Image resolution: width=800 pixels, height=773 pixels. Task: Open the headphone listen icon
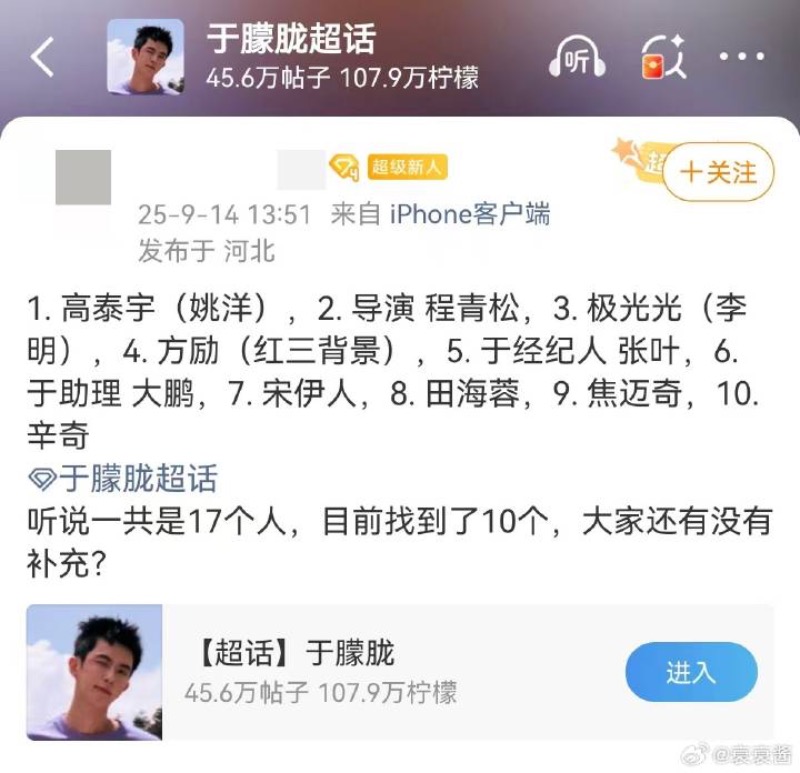click(x=578, y=60)
